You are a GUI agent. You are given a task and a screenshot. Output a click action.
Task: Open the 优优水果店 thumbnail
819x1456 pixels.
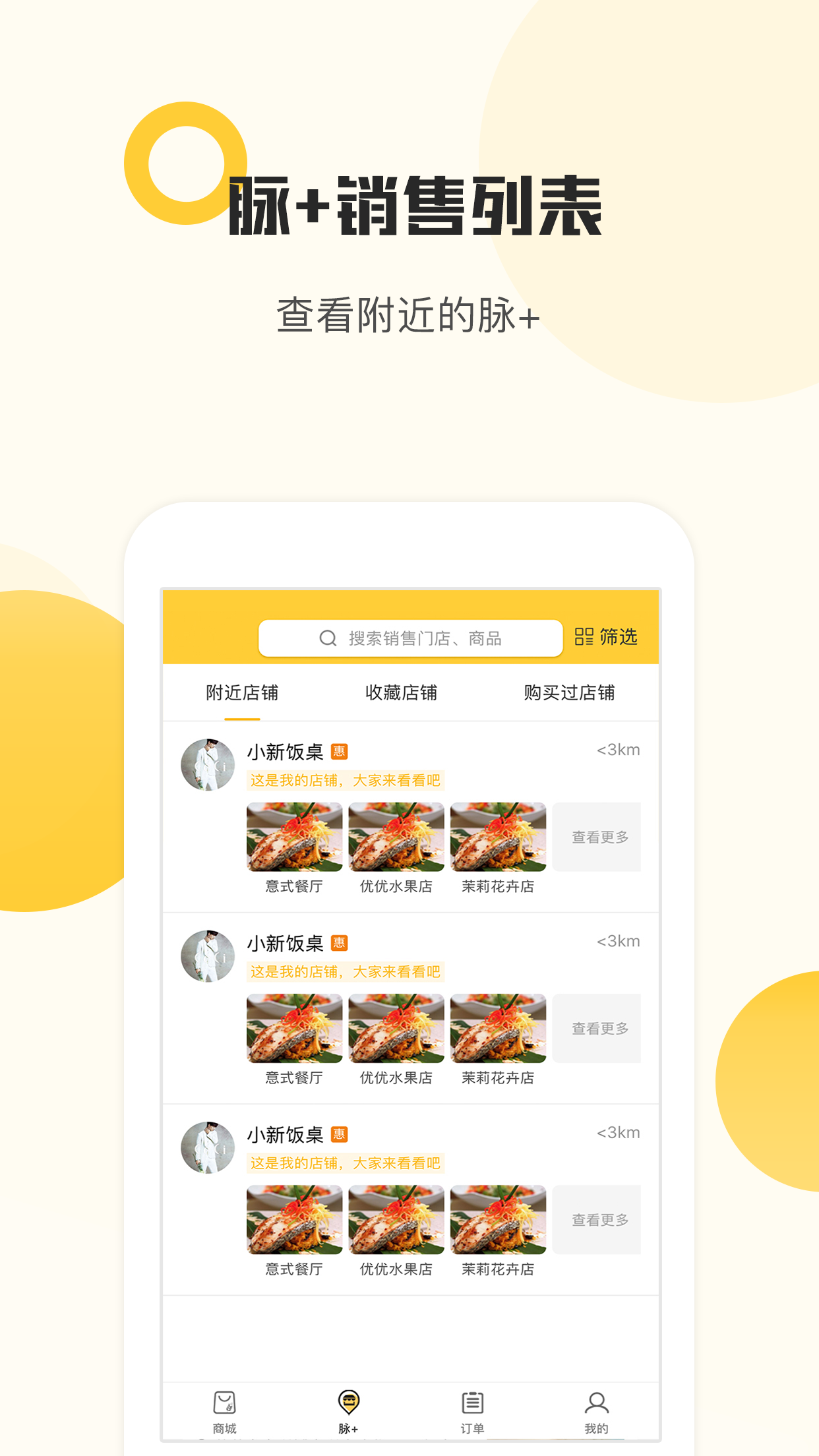coord(396,835)
